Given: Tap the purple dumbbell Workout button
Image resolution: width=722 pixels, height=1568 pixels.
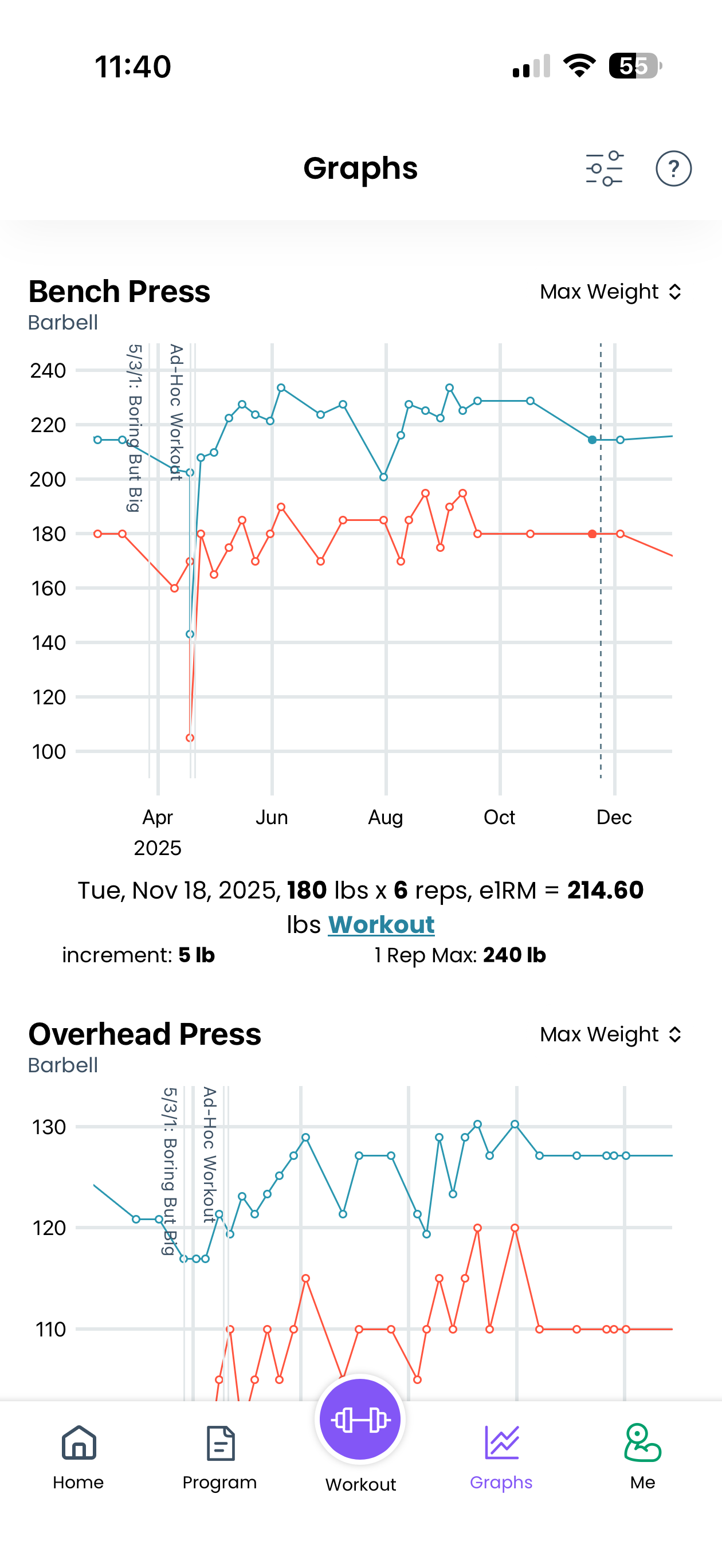Looking at the screenshot, I should coord(360,1419).
